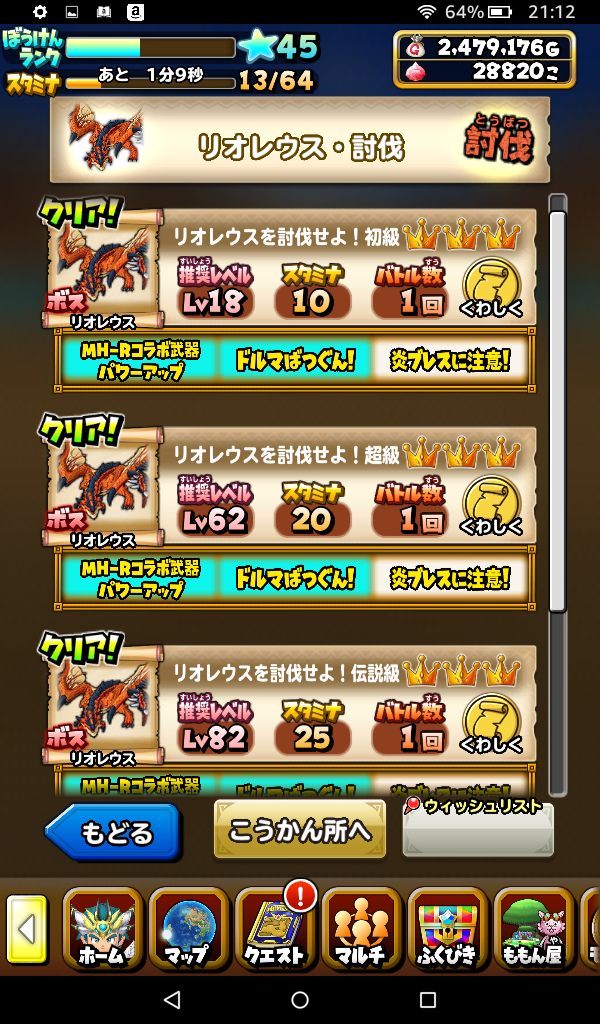600x1024 pixels.
Task: Go back with the もどる button
Action: coord(113,831)
